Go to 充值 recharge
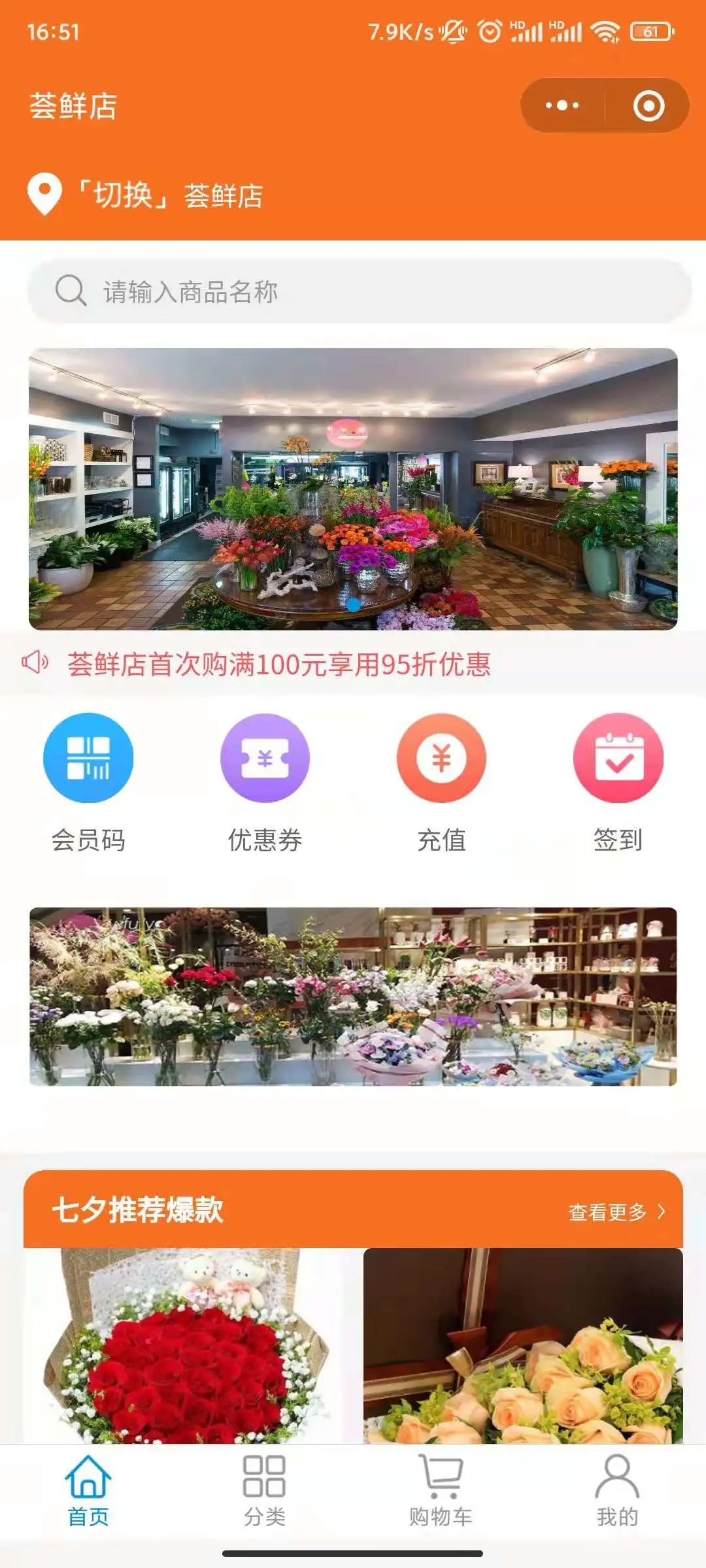The height and width of the screenshot is (1568, 706). (441, 781)
